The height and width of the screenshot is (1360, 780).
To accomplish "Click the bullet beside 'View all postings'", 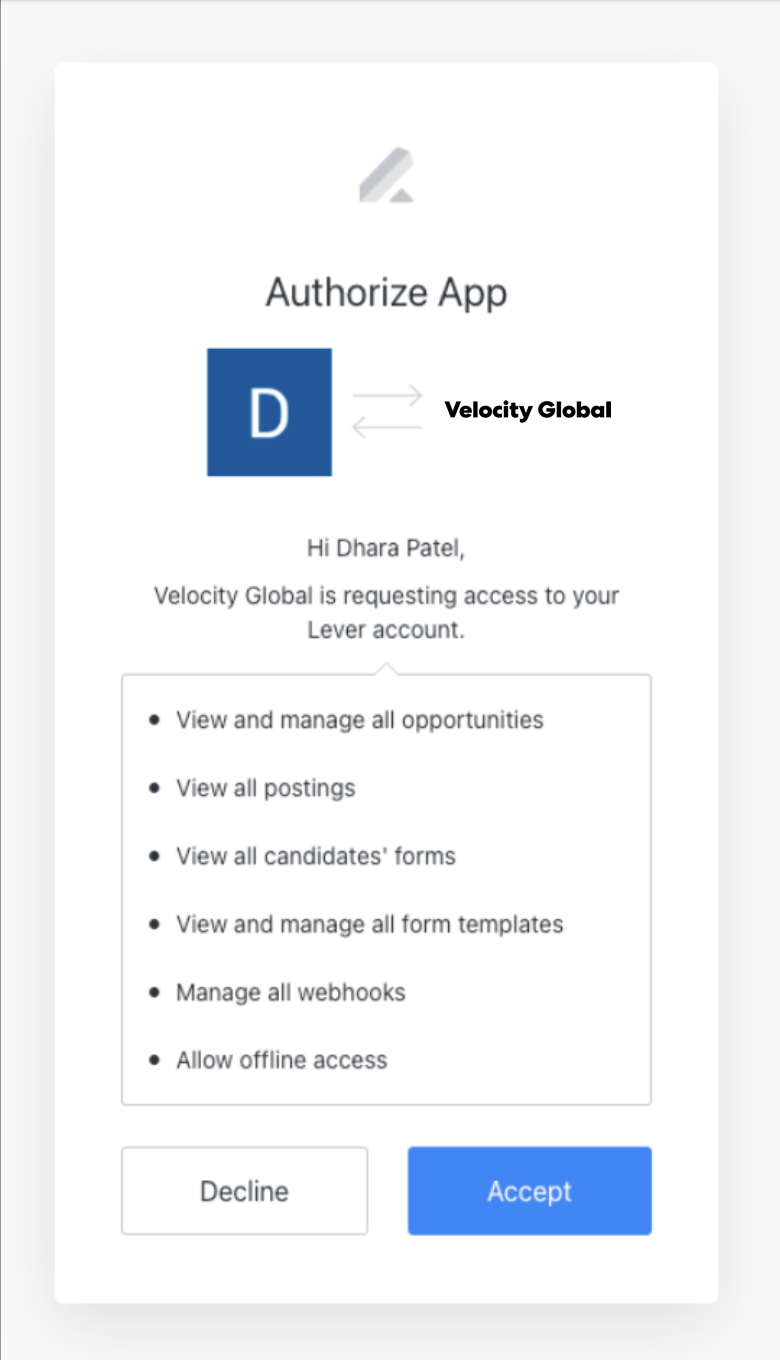I will 155,787.
